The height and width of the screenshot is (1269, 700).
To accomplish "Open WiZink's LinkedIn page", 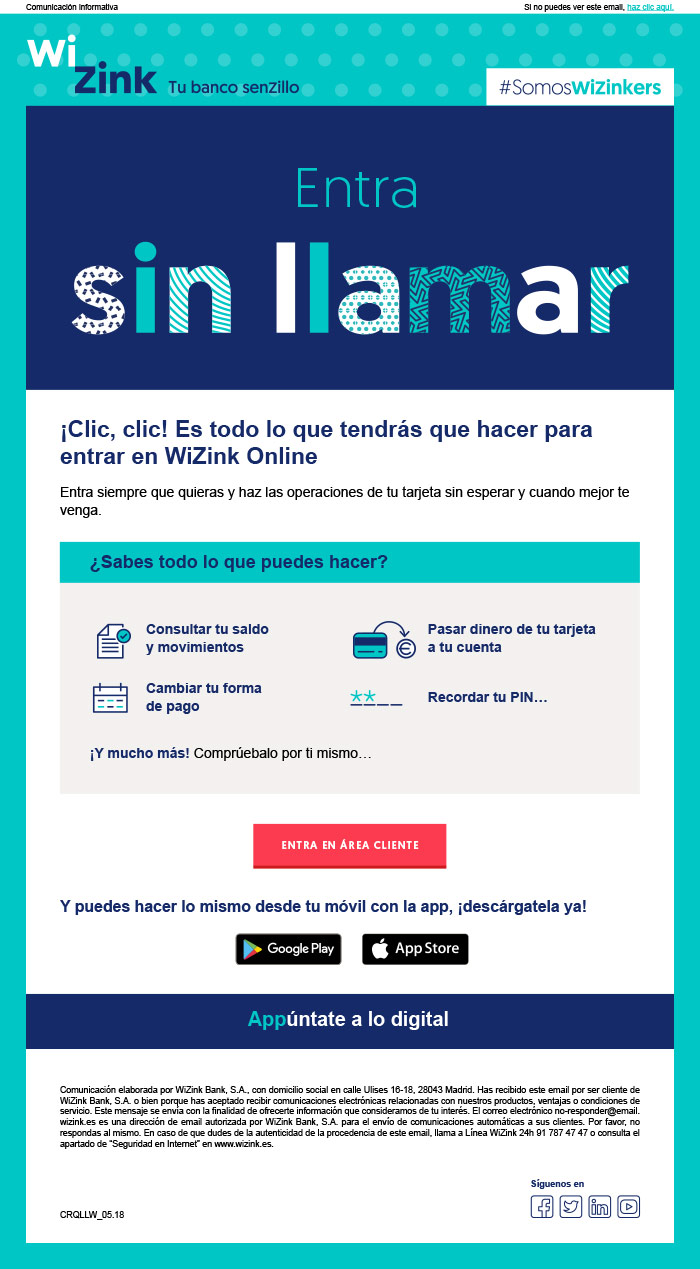I will (599, 1207).
